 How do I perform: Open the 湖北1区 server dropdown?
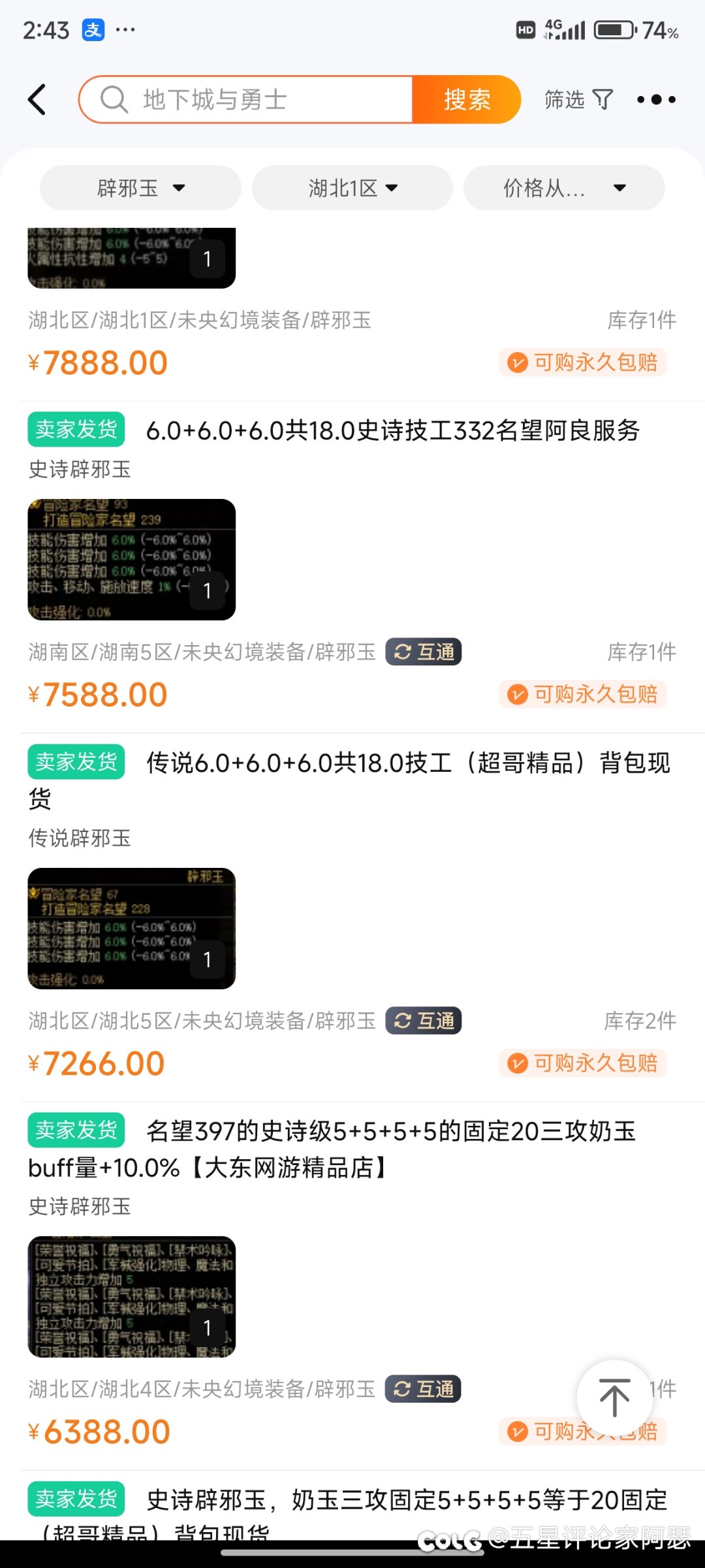pos(352,187)
